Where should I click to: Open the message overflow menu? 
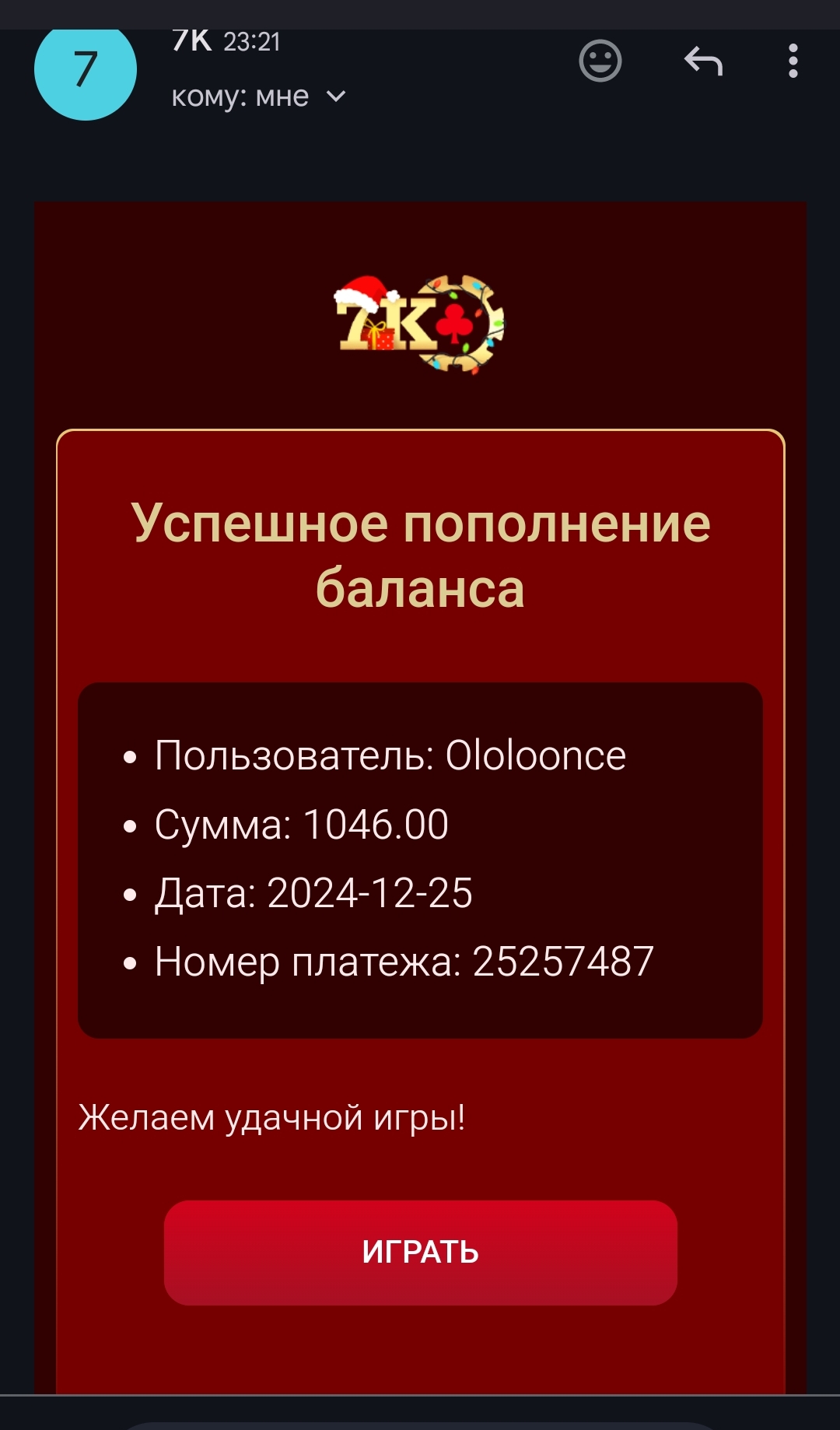coord(793,61)
